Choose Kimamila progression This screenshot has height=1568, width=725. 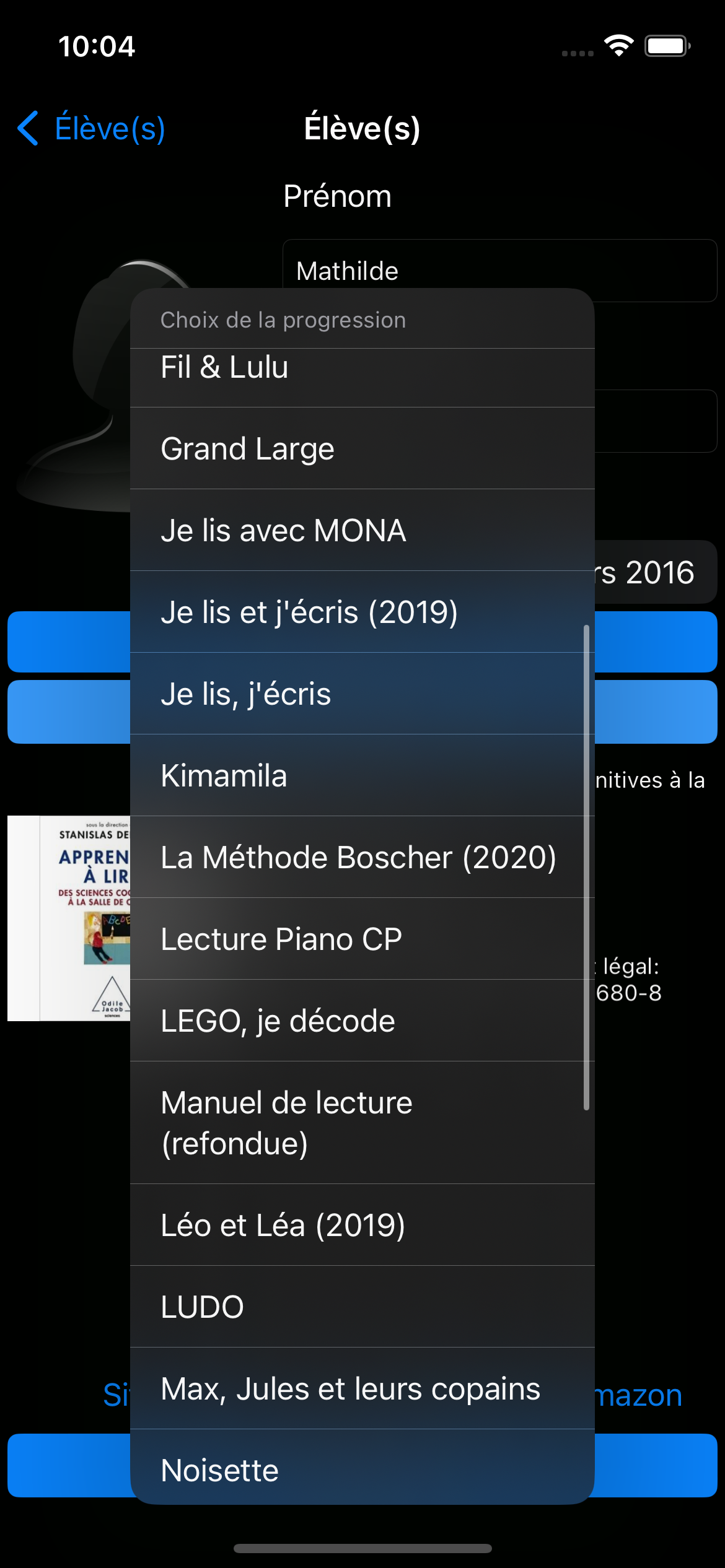tap(362, 775)
